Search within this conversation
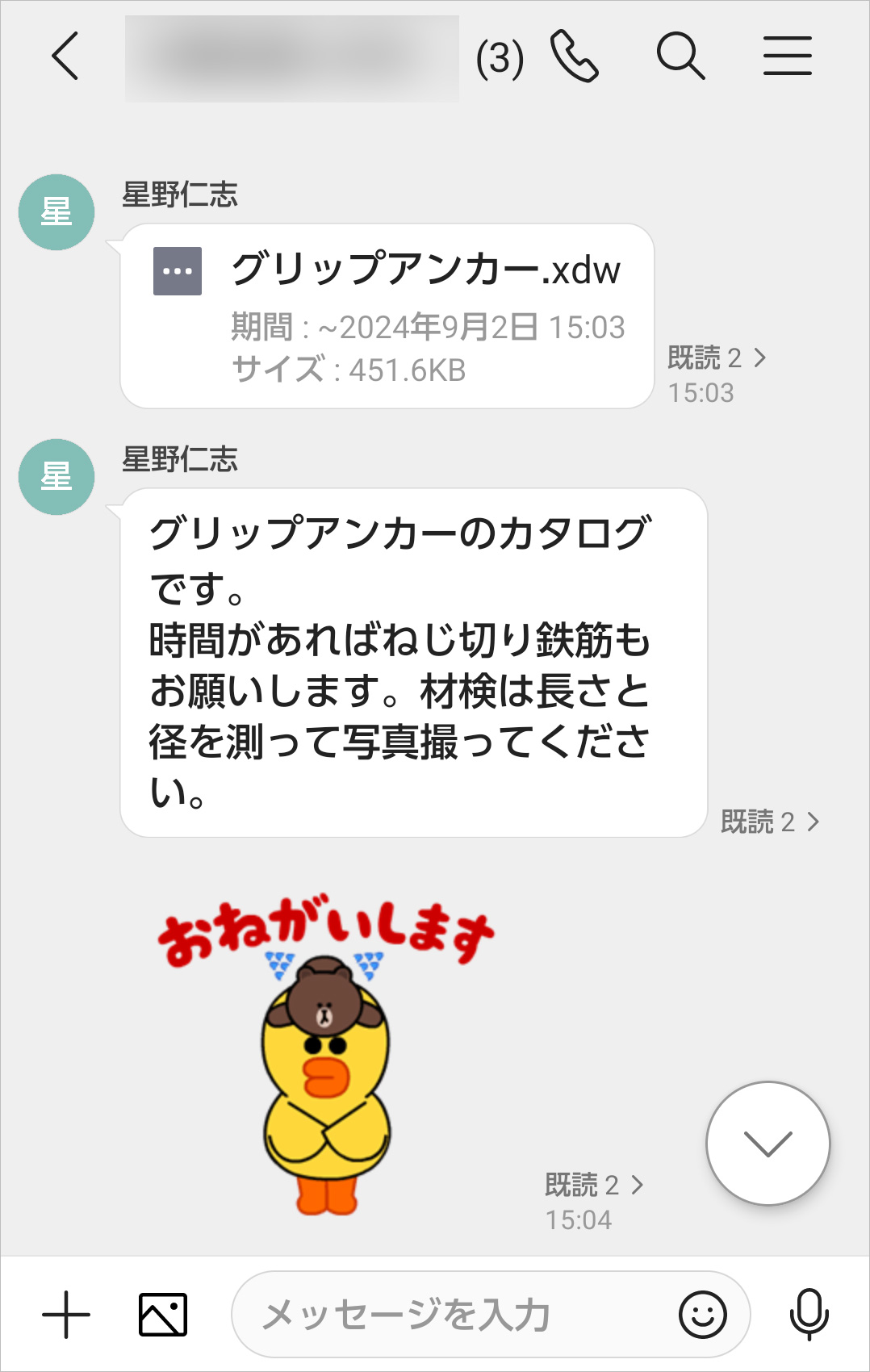 tap(680, 56)
